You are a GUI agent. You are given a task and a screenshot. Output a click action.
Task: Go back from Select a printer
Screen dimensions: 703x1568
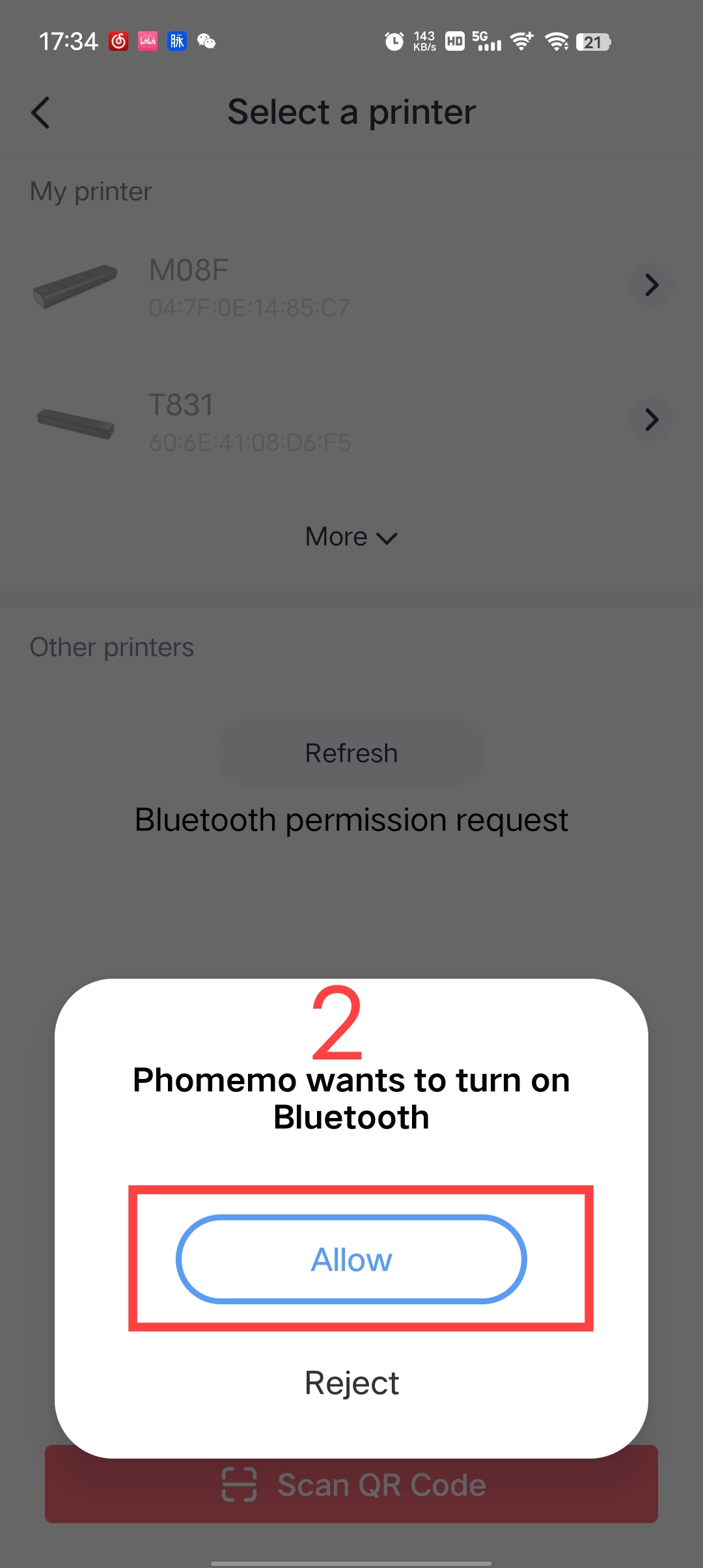coord(40,113)
